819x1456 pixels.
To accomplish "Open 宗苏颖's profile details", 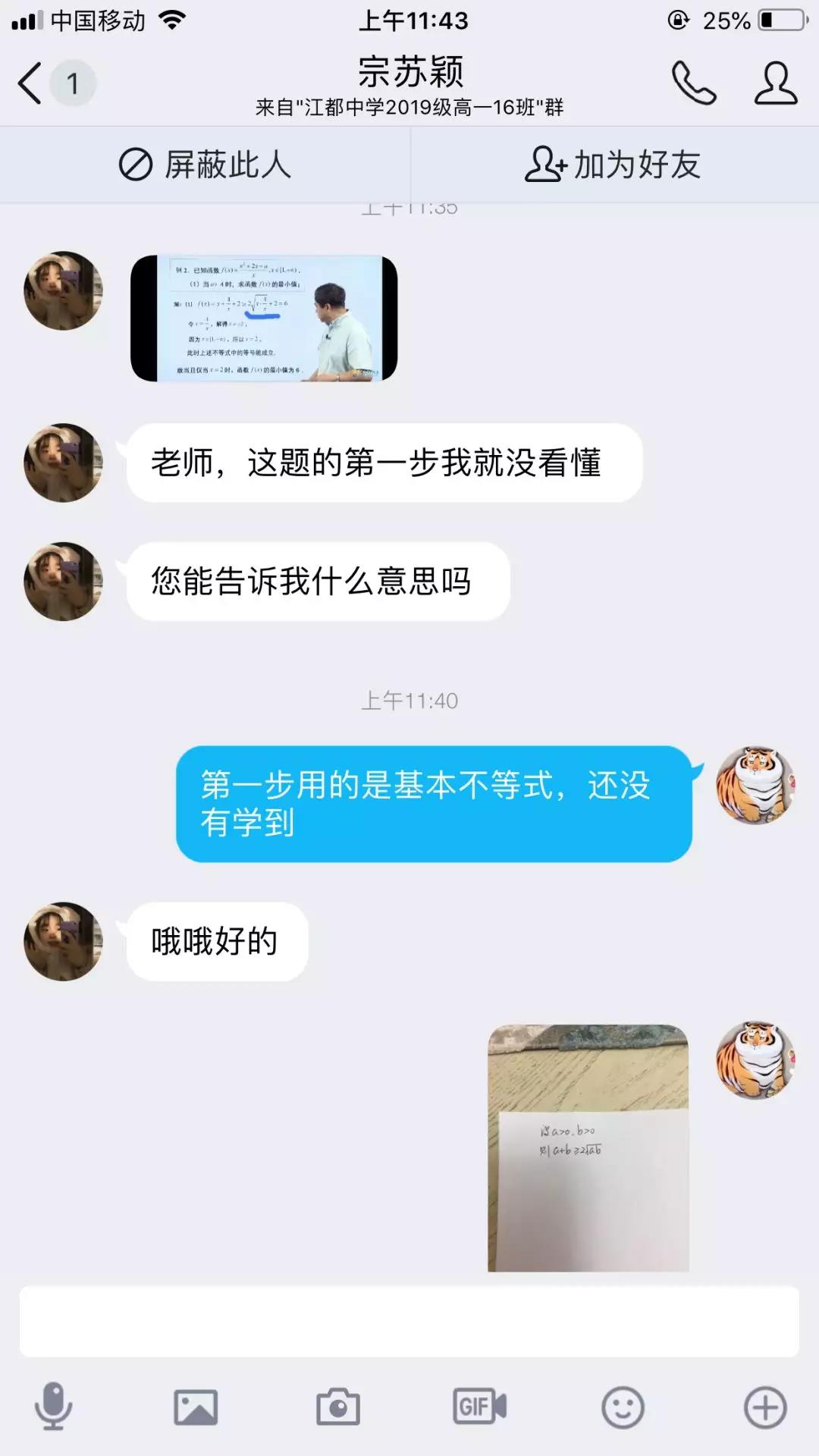I will click(x=775, y=83).
